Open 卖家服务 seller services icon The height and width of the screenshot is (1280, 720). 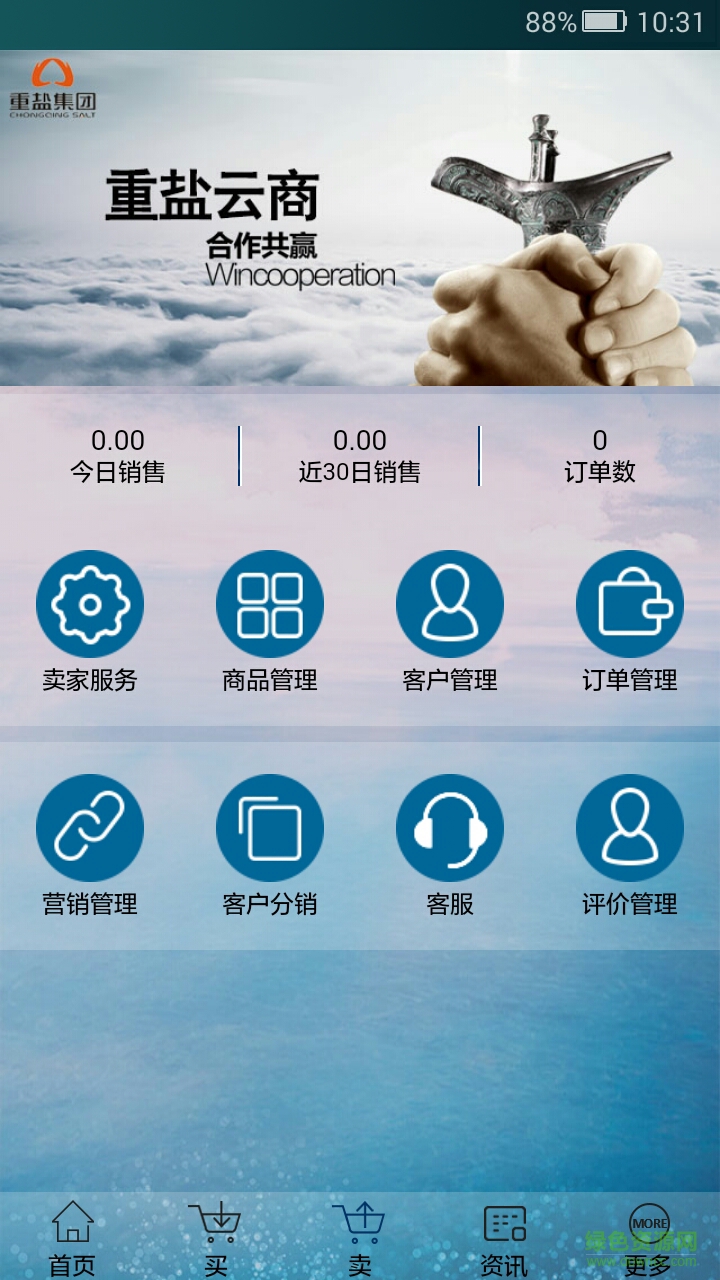pyautogui.click(x=90, y=603)
